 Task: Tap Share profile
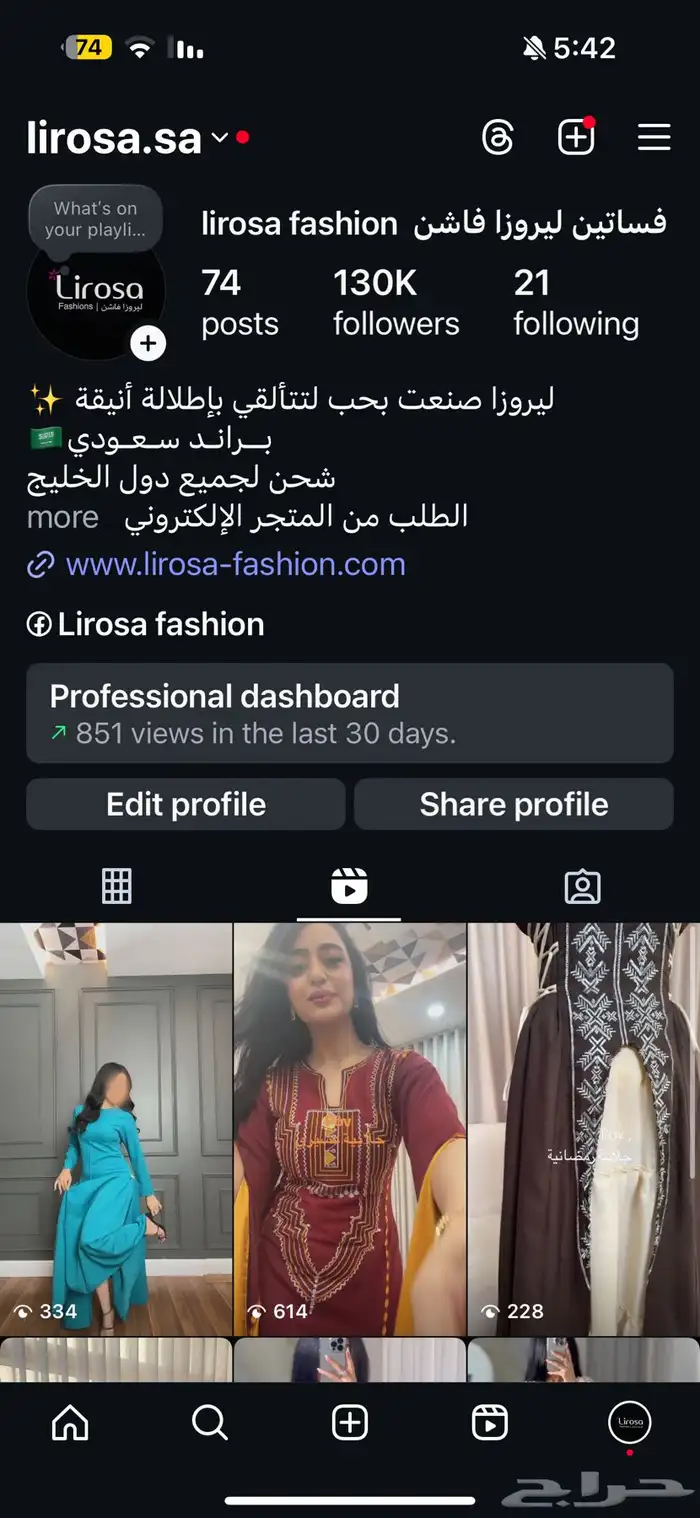coord(513,804)
